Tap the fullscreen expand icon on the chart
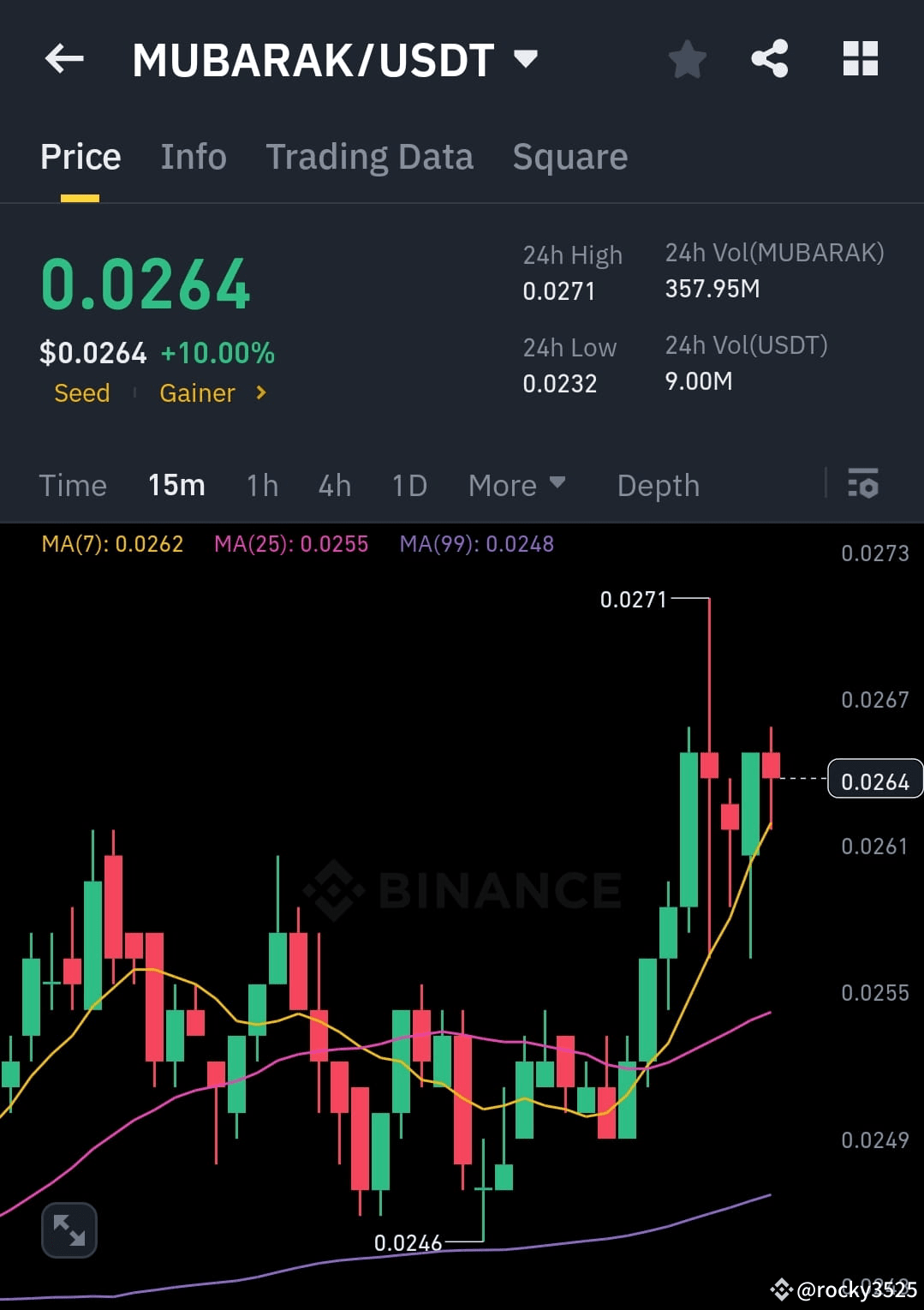 (69, 1229)
